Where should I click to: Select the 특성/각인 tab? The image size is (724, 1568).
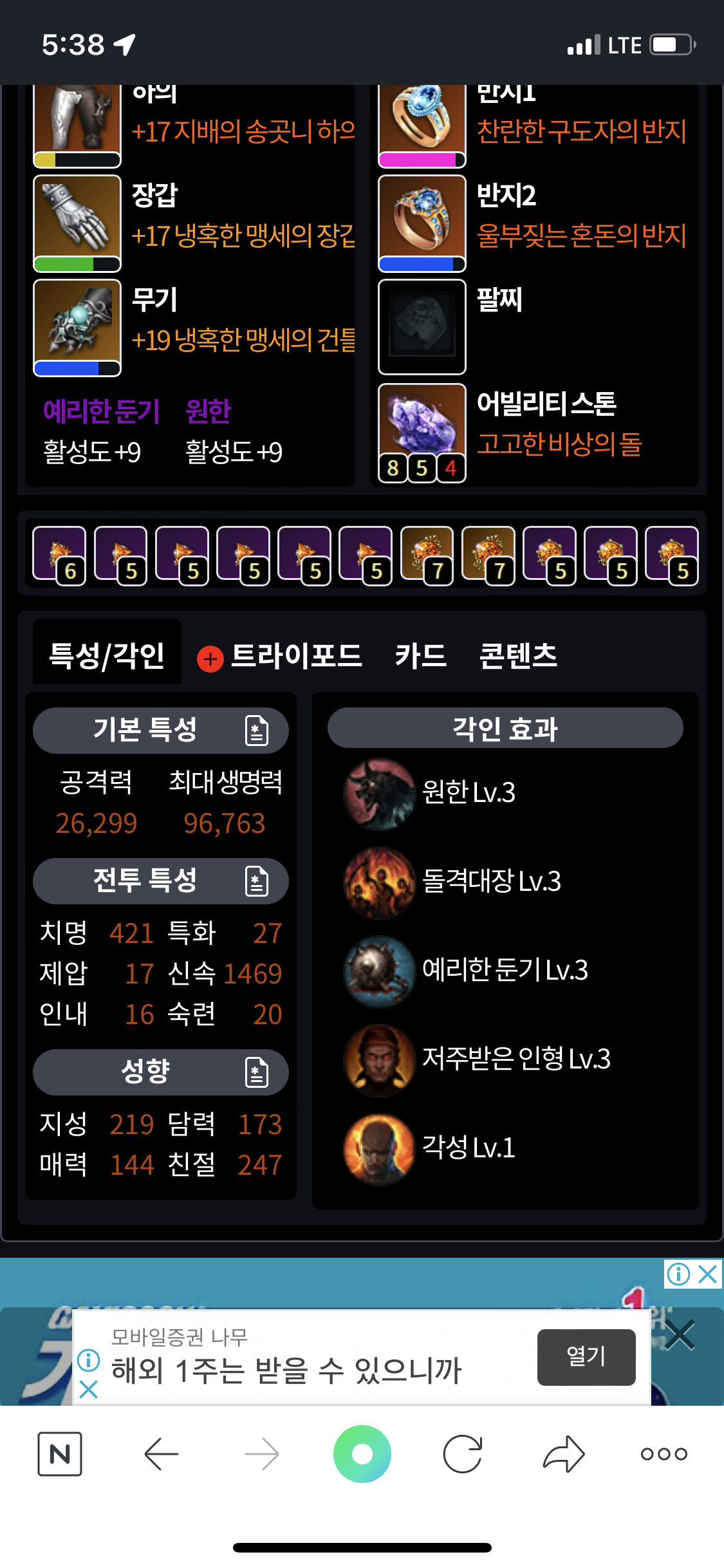pyautogui.click(x=107, y=656)
